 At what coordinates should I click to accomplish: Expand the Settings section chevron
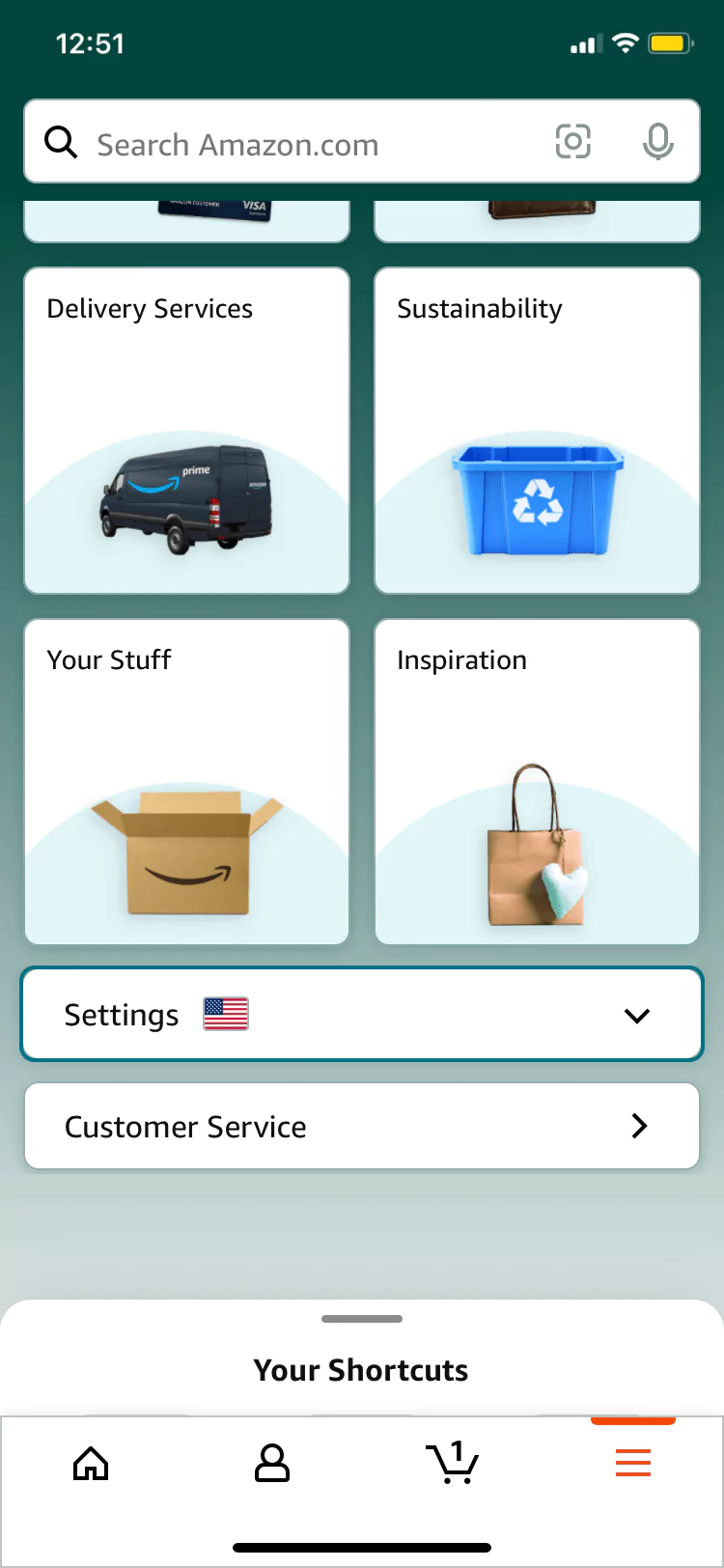(x=636, y=1016)
